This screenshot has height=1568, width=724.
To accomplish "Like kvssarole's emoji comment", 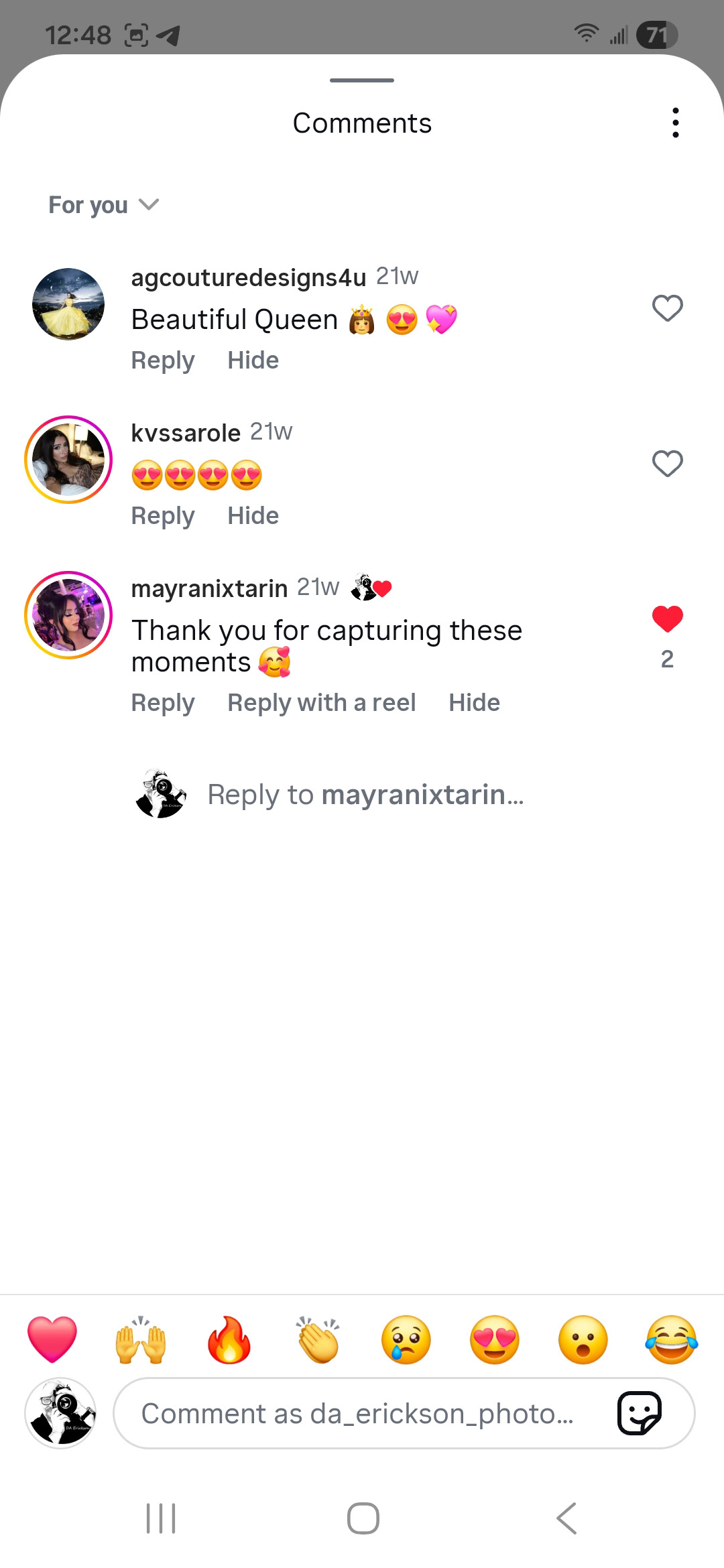I will click(x=667, y=464).
